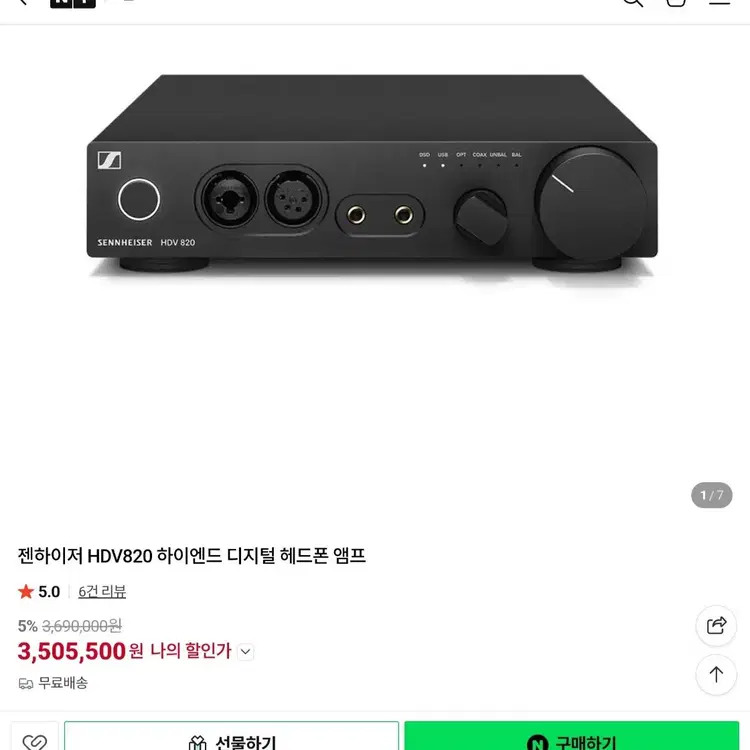Expand the 나의 할인가 discount details
The image size is (750, 750).
(x=246, y=652)
